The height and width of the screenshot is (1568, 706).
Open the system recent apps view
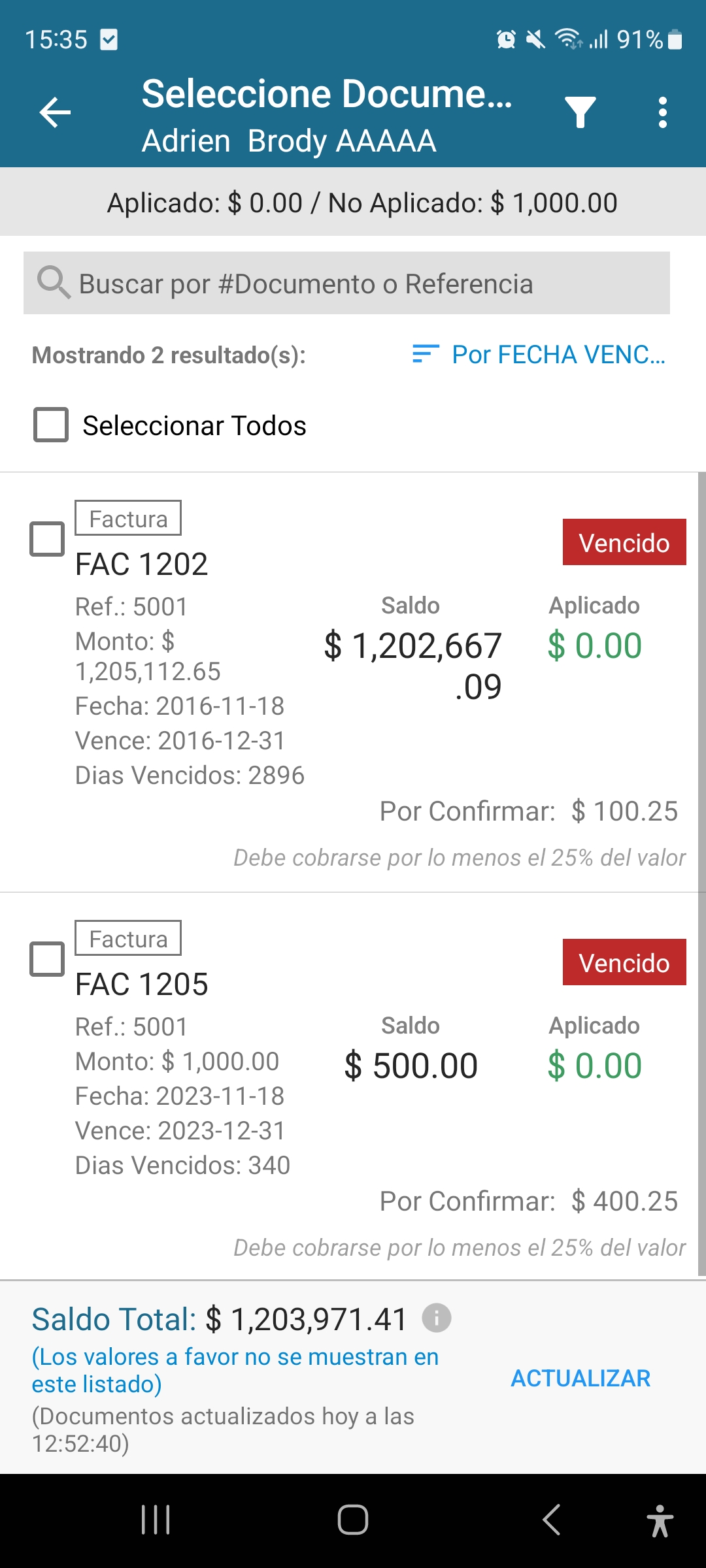156,1520
